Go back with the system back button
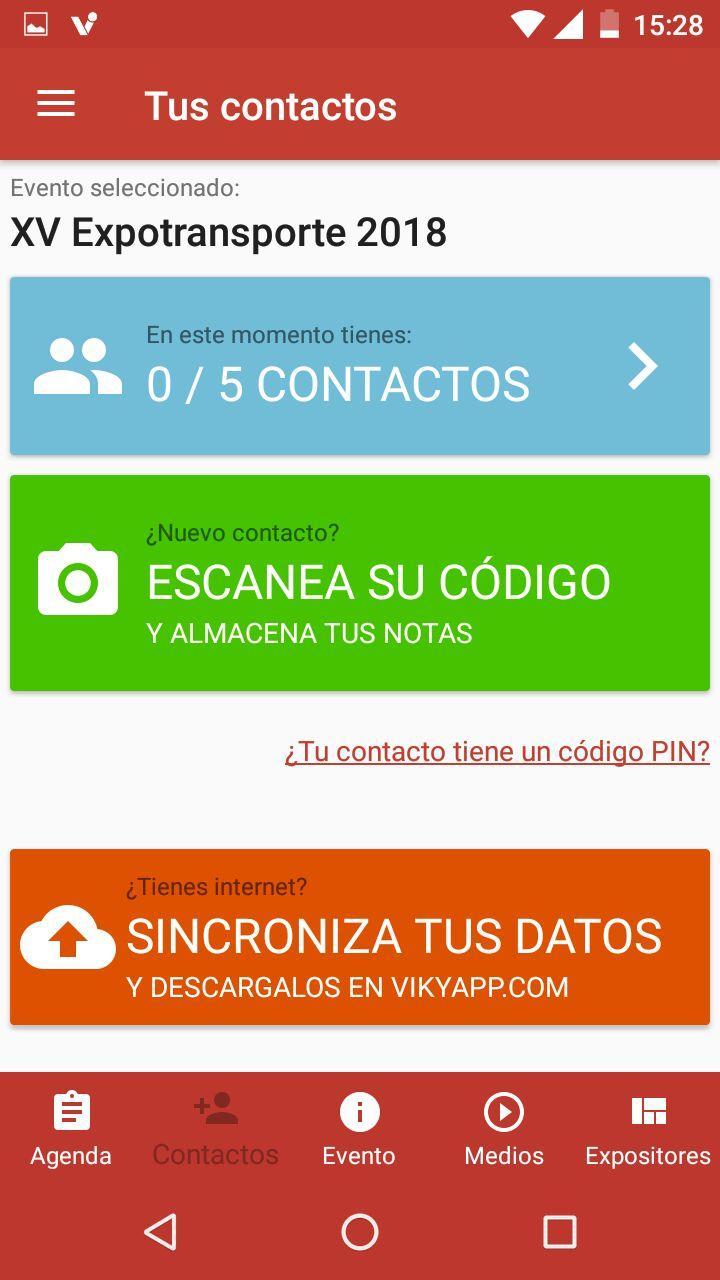 (161, 1232)
